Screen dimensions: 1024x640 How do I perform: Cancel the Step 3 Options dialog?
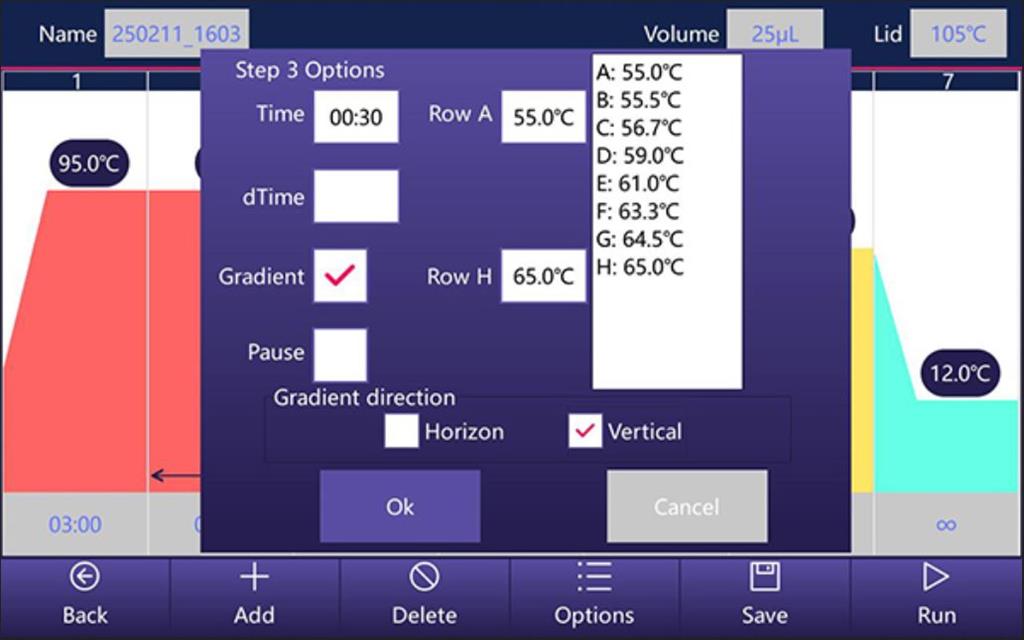686,506
